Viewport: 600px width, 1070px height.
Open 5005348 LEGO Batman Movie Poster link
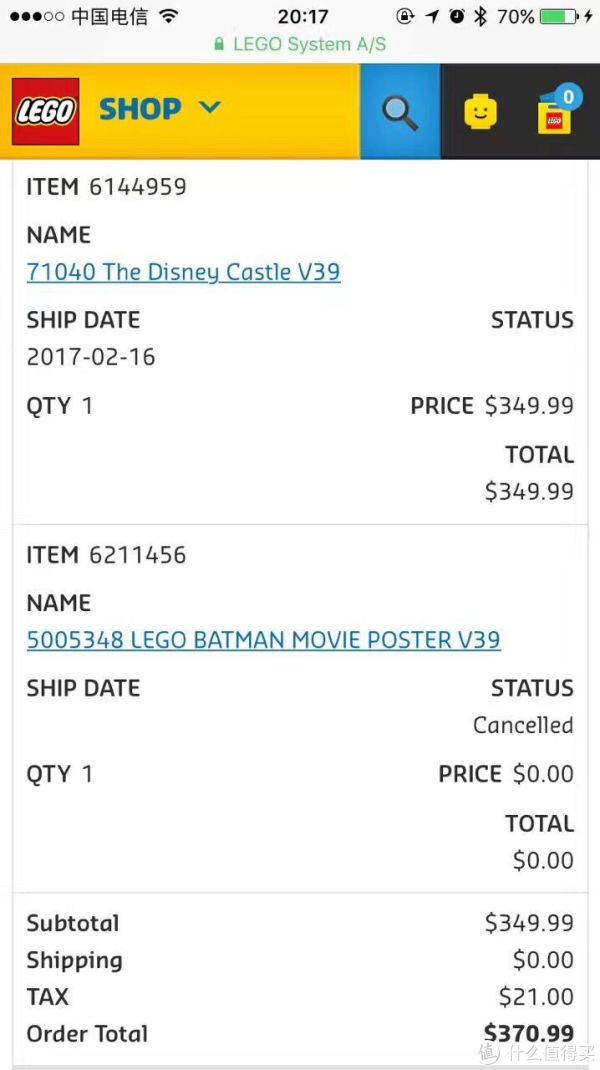click(x=263, y=640)
